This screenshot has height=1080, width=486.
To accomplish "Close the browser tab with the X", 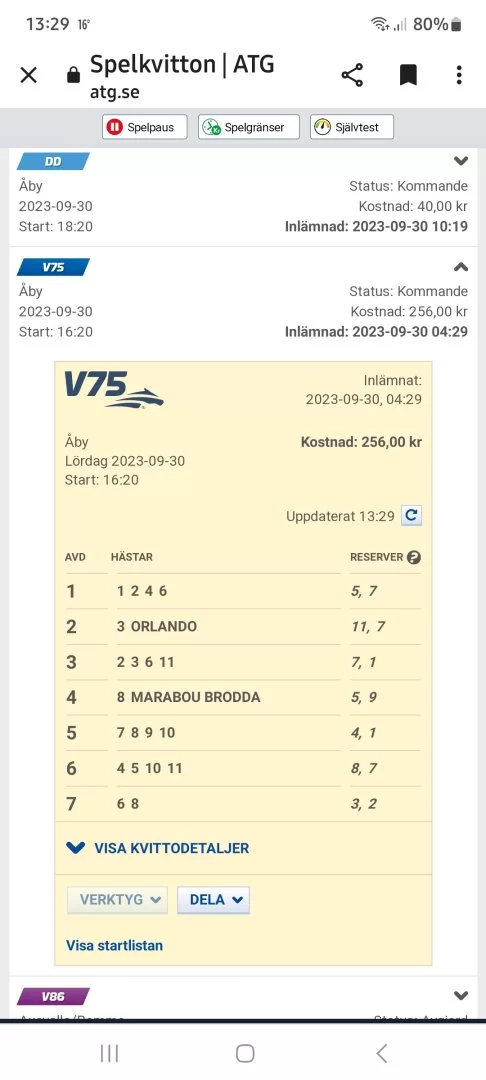I will tap(28, 75).
